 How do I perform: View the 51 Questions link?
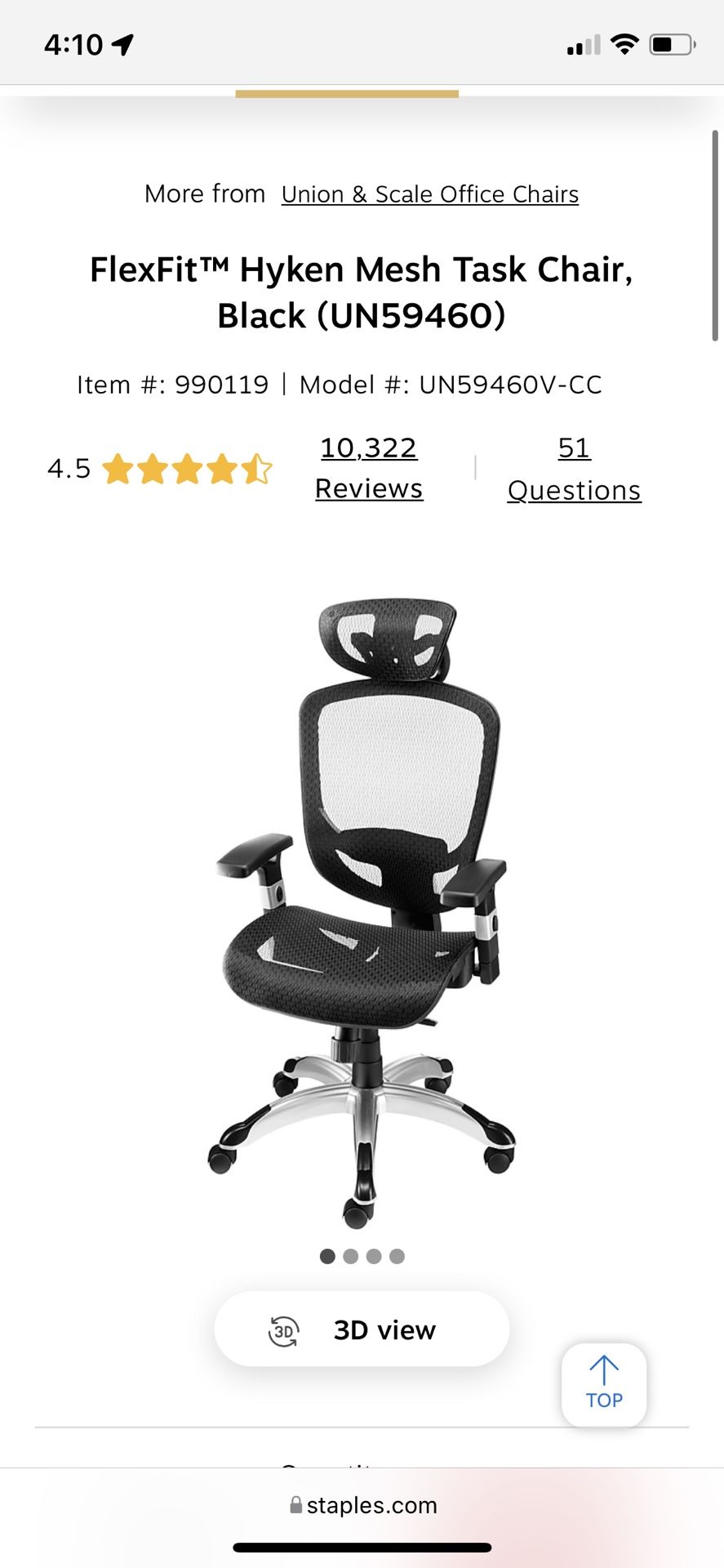[574, 469]
